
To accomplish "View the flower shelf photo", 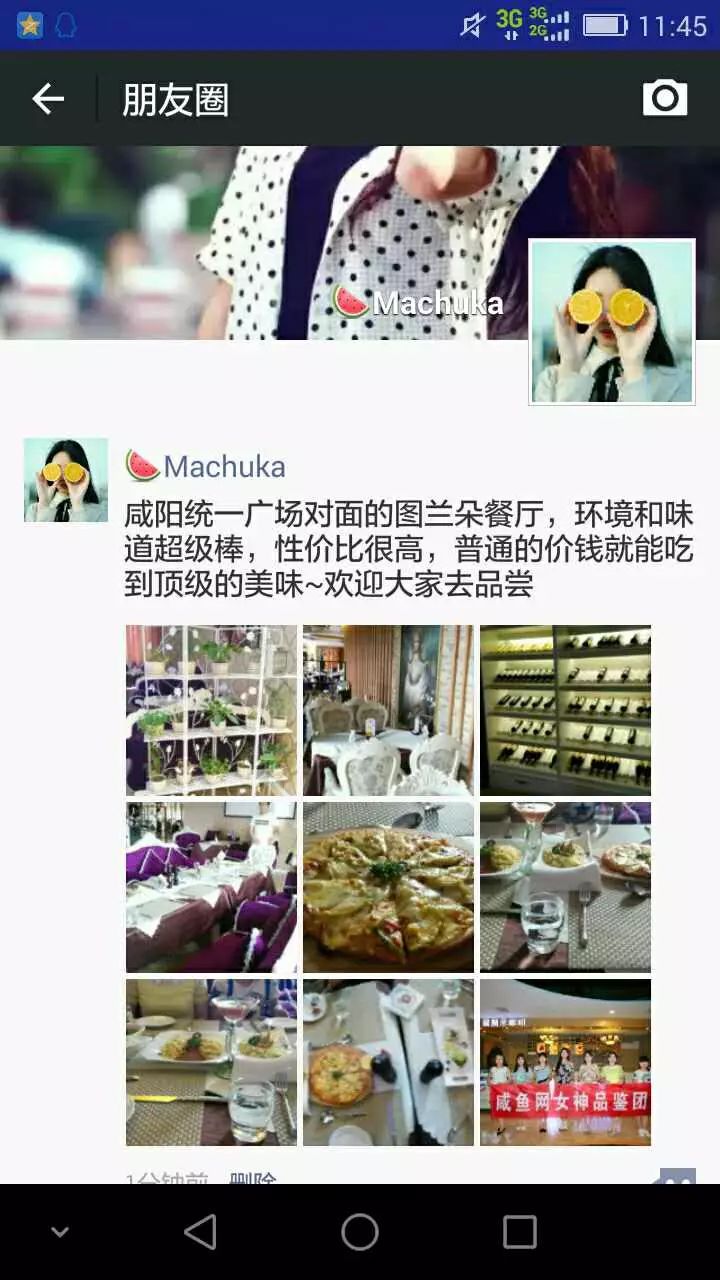I will pyautogui.click(x=211, y=710).
